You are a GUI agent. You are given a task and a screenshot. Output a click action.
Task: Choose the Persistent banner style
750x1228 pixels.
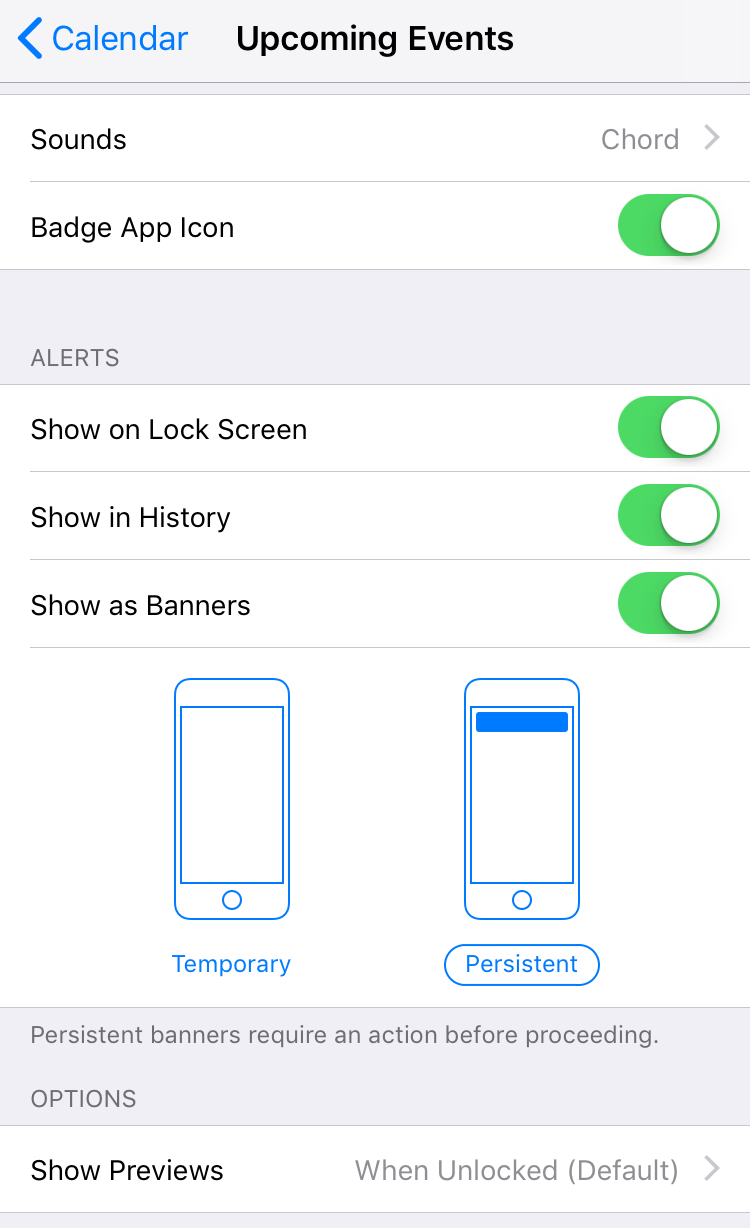(521, 964)
